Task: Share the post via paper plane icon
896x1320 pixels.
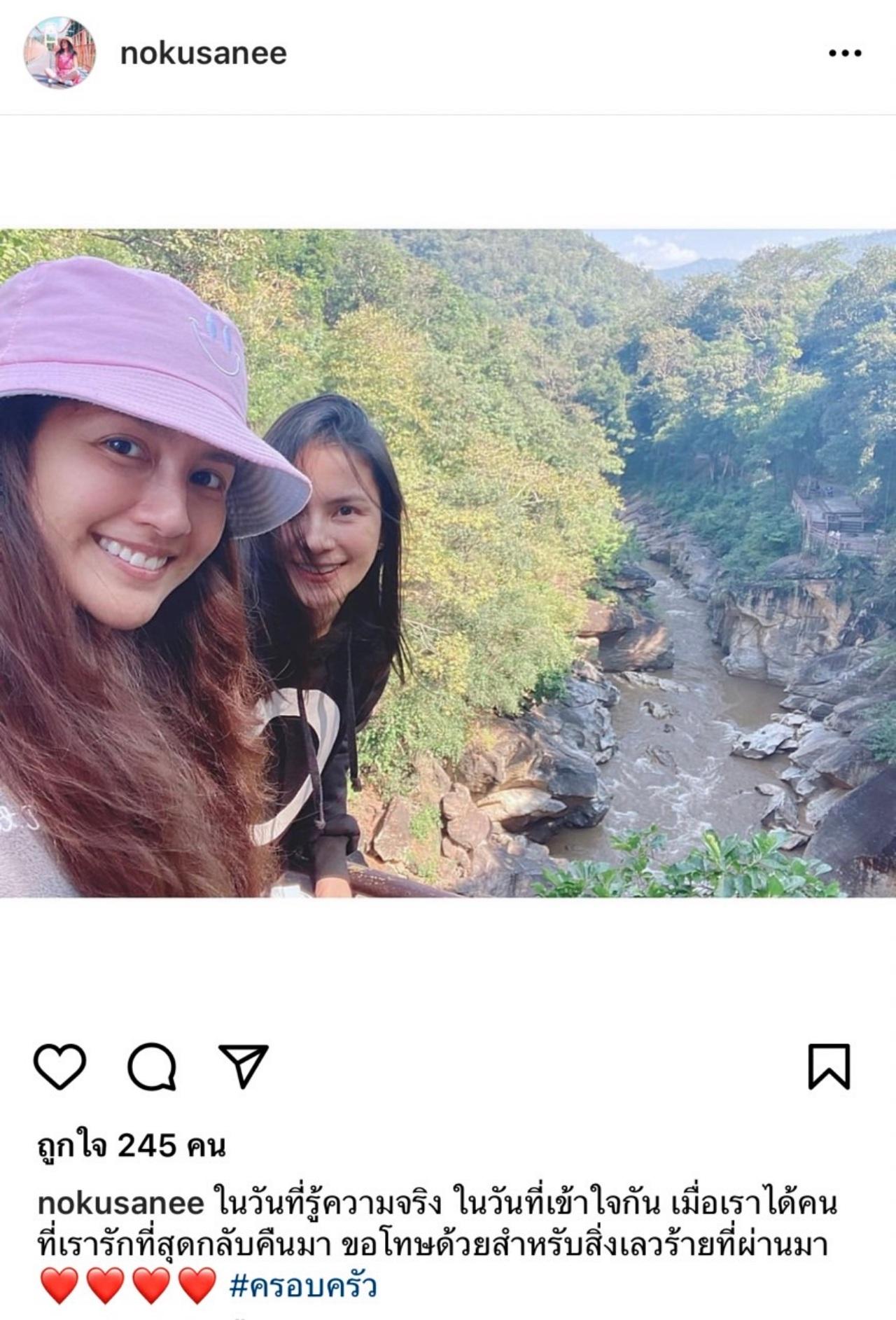Action: (x=244, y=1067)
